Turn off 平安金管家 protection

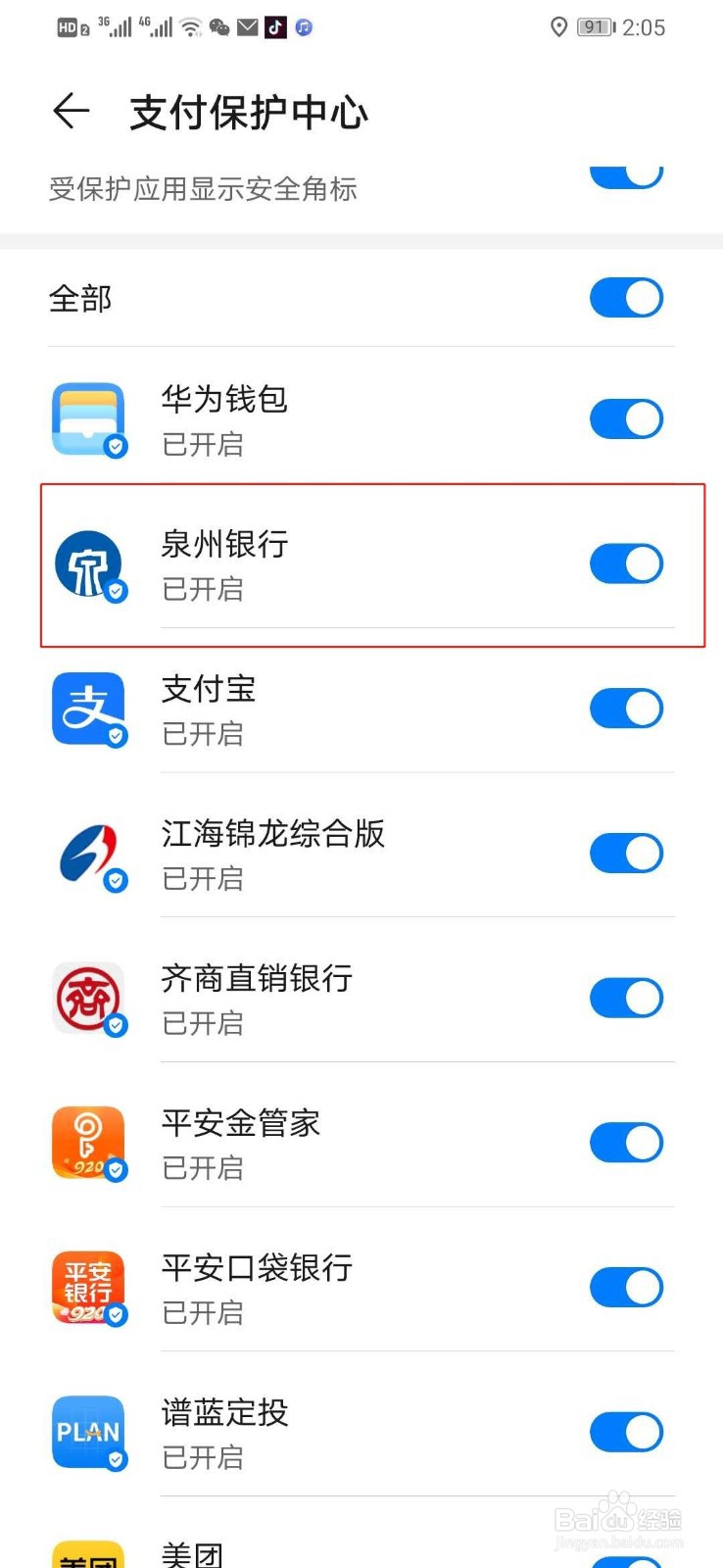tap(626, 1143)
